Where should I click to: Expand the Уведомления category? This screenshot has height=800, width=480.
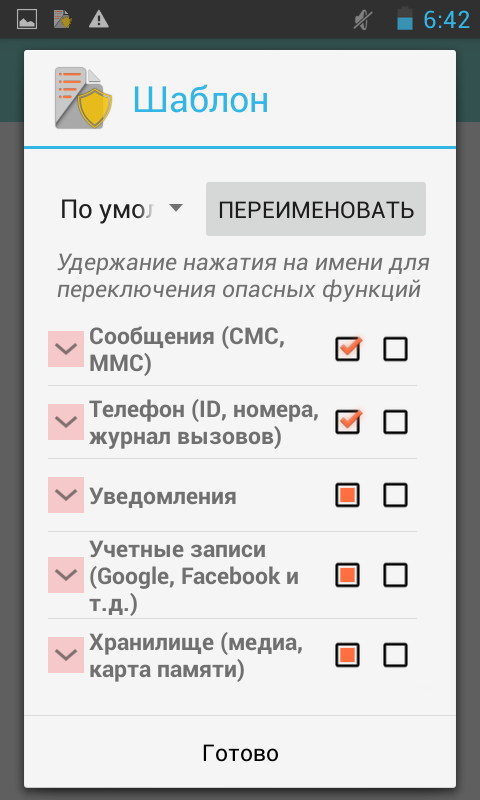tap(66, 495)
